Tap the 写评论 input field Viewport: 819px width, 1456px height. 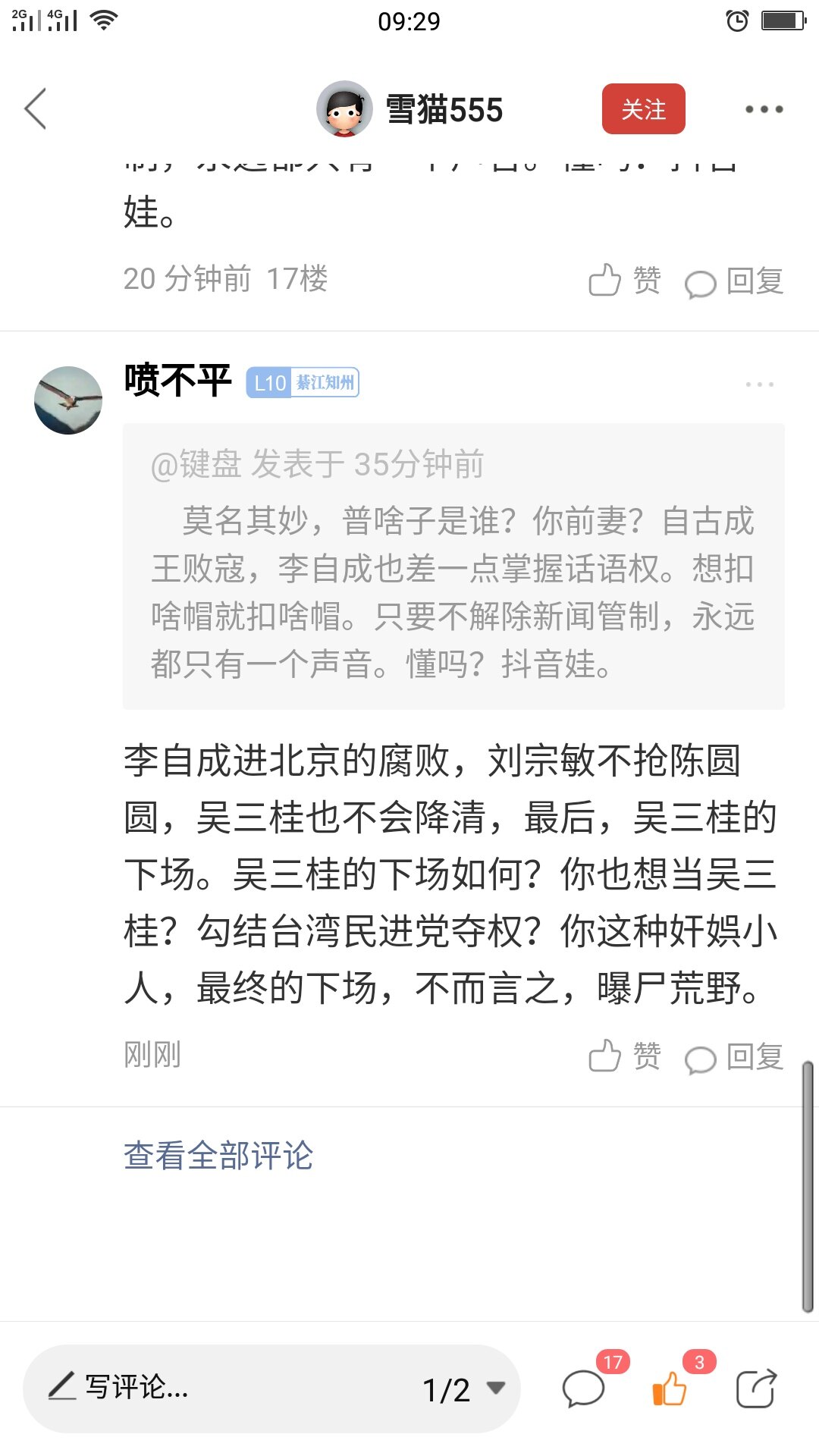[x=220, y=1388]
